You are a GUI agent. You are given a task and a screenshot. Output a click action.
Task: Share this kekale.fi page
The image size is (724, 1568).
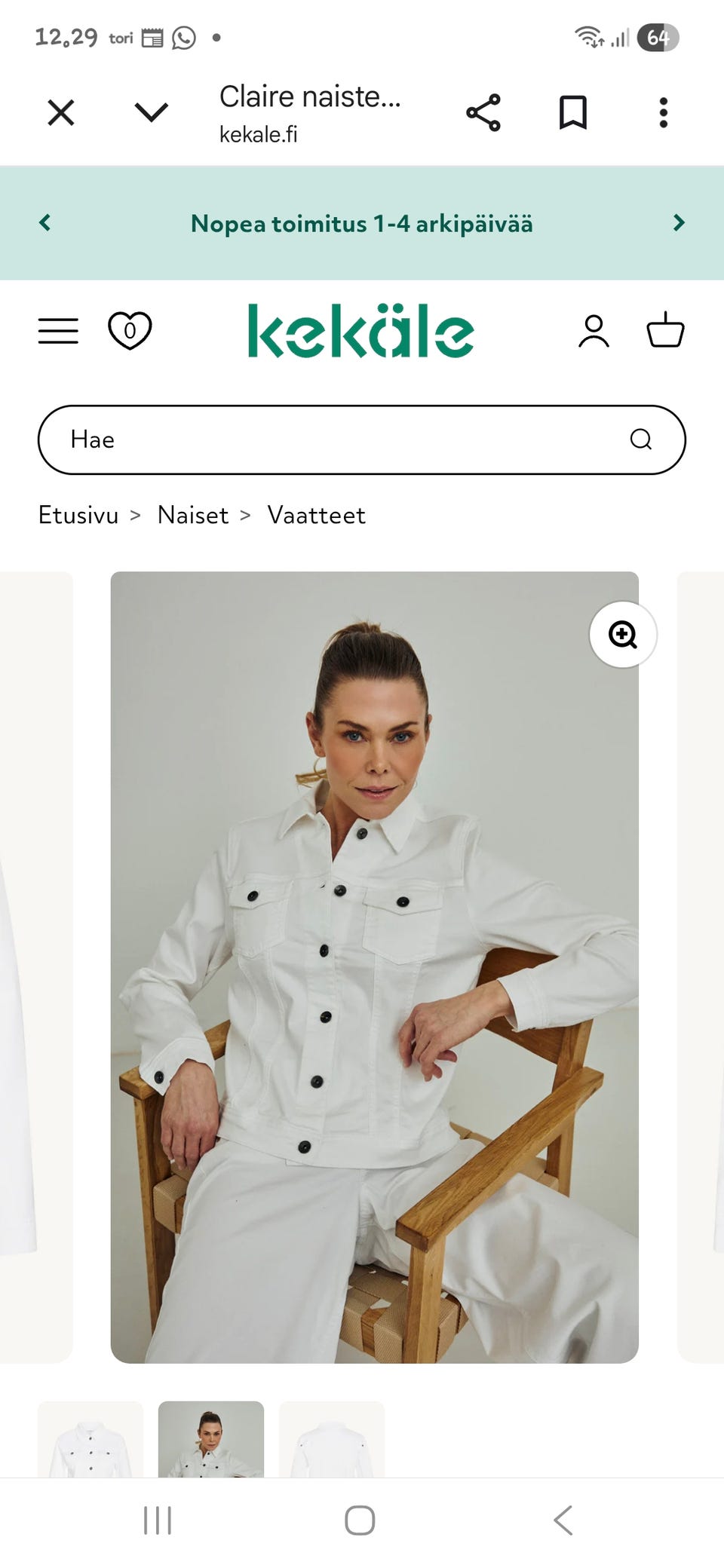pyautogui.click(x=483, y=113)
